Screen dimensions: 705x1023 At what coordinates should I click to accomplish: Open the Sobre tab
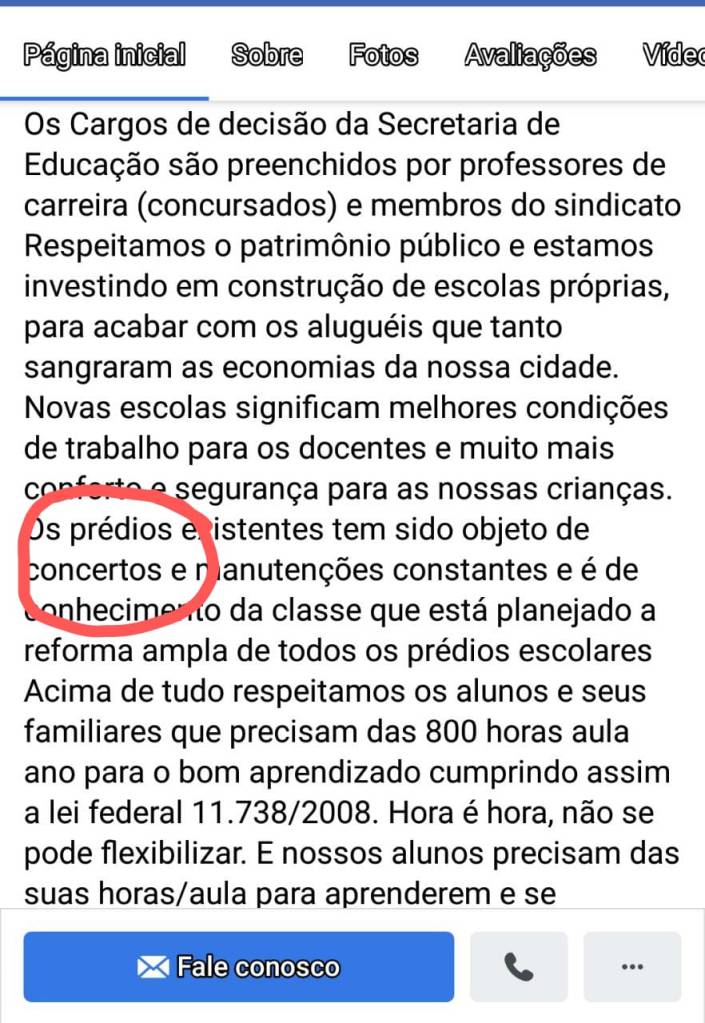tap(267, 55)
